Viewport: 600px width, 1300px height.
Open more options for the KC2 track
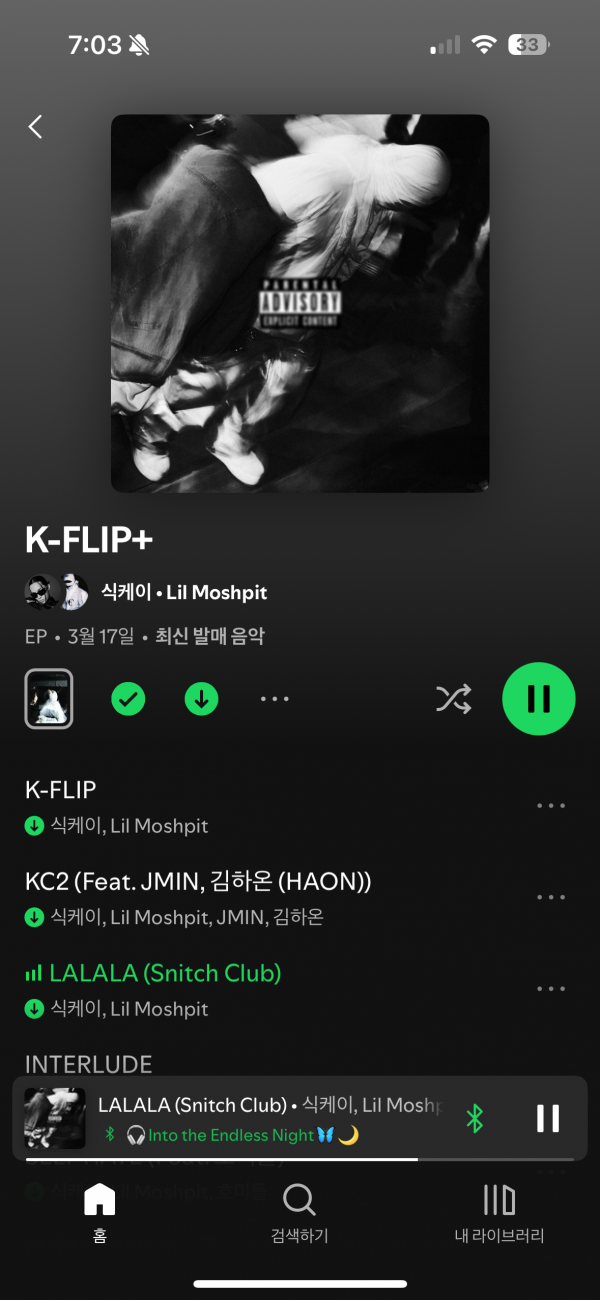(551, 897)
